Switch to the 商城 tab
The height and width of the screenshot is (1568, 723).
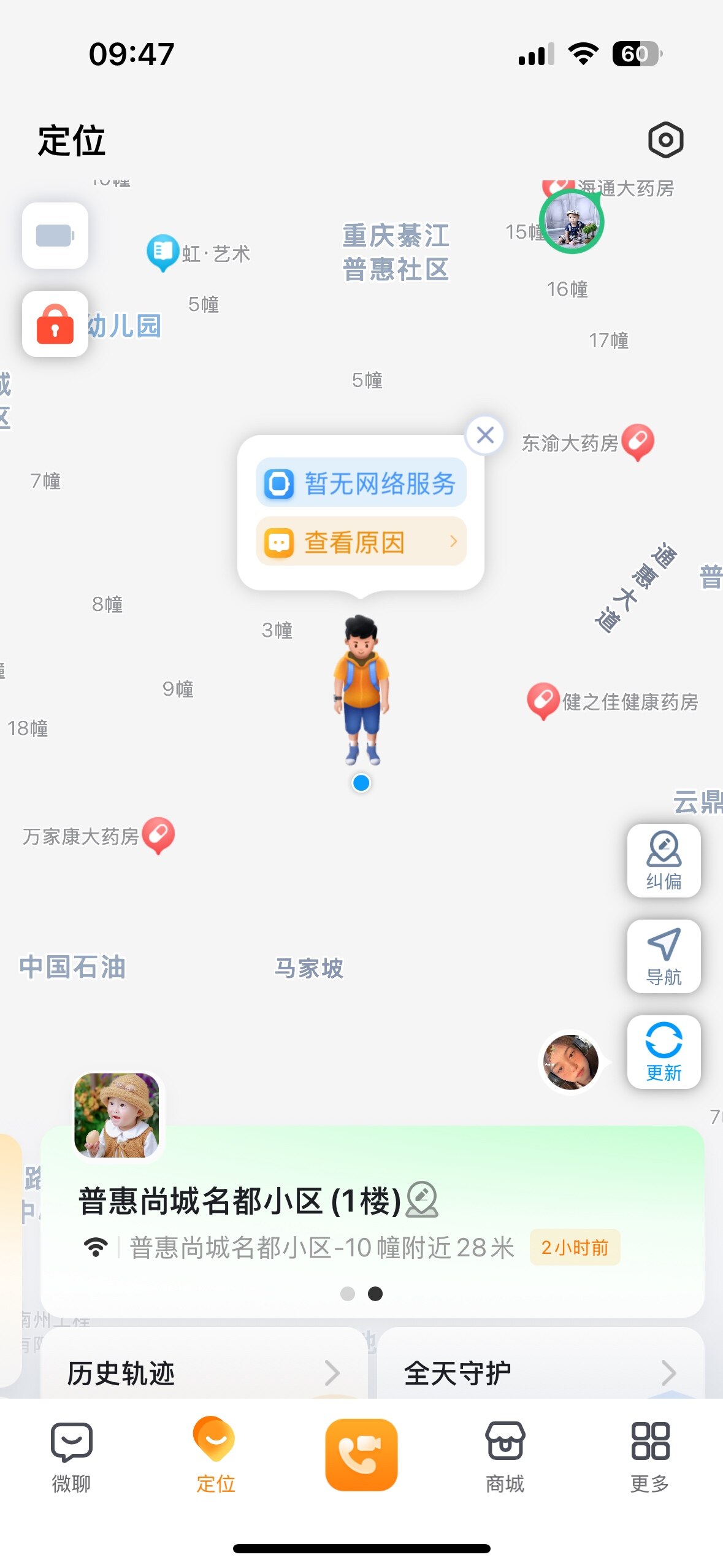[505, 1457]
